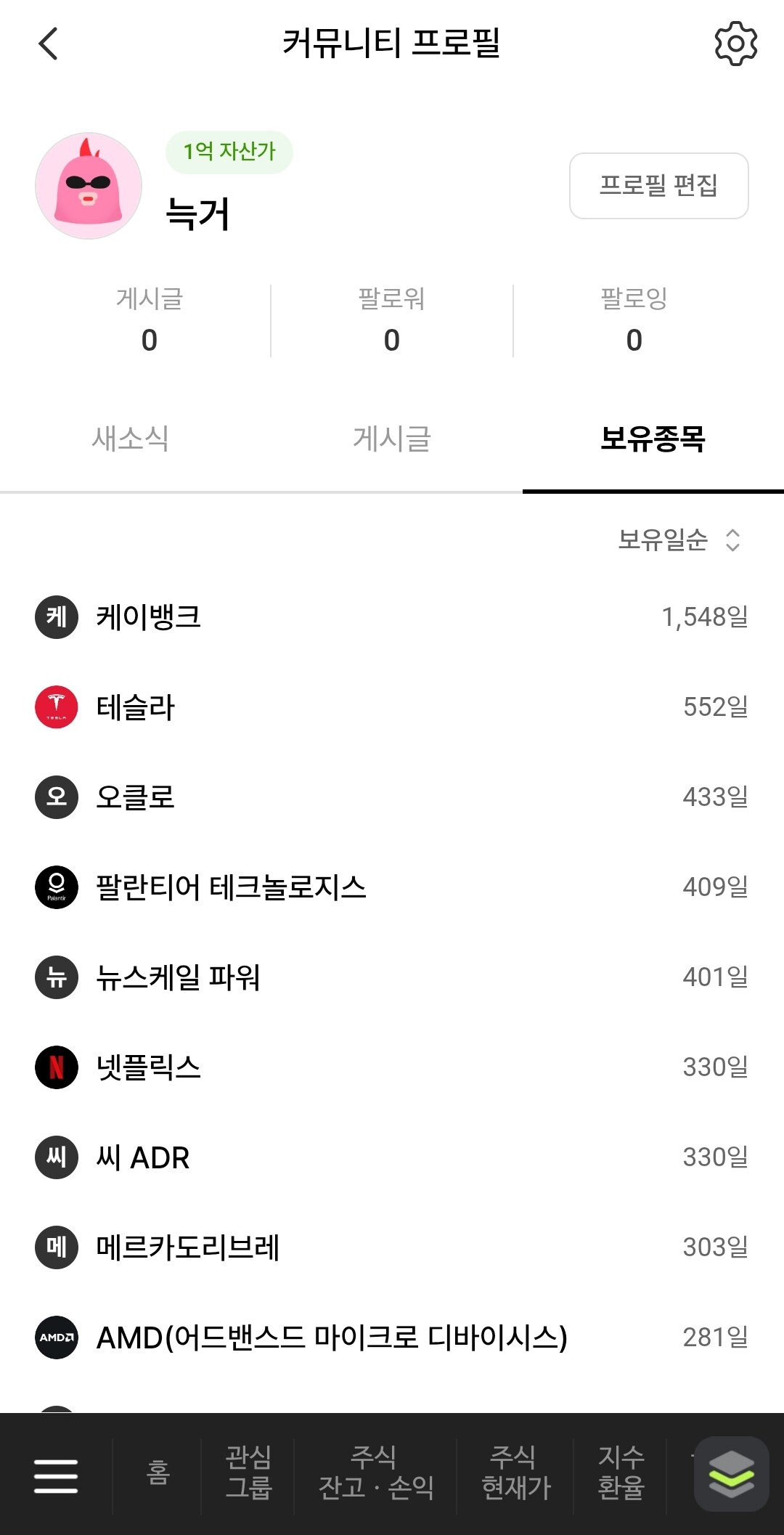784x1535 pixels.
Task: Tap the 프로필 편집 button
Action: 658,186
